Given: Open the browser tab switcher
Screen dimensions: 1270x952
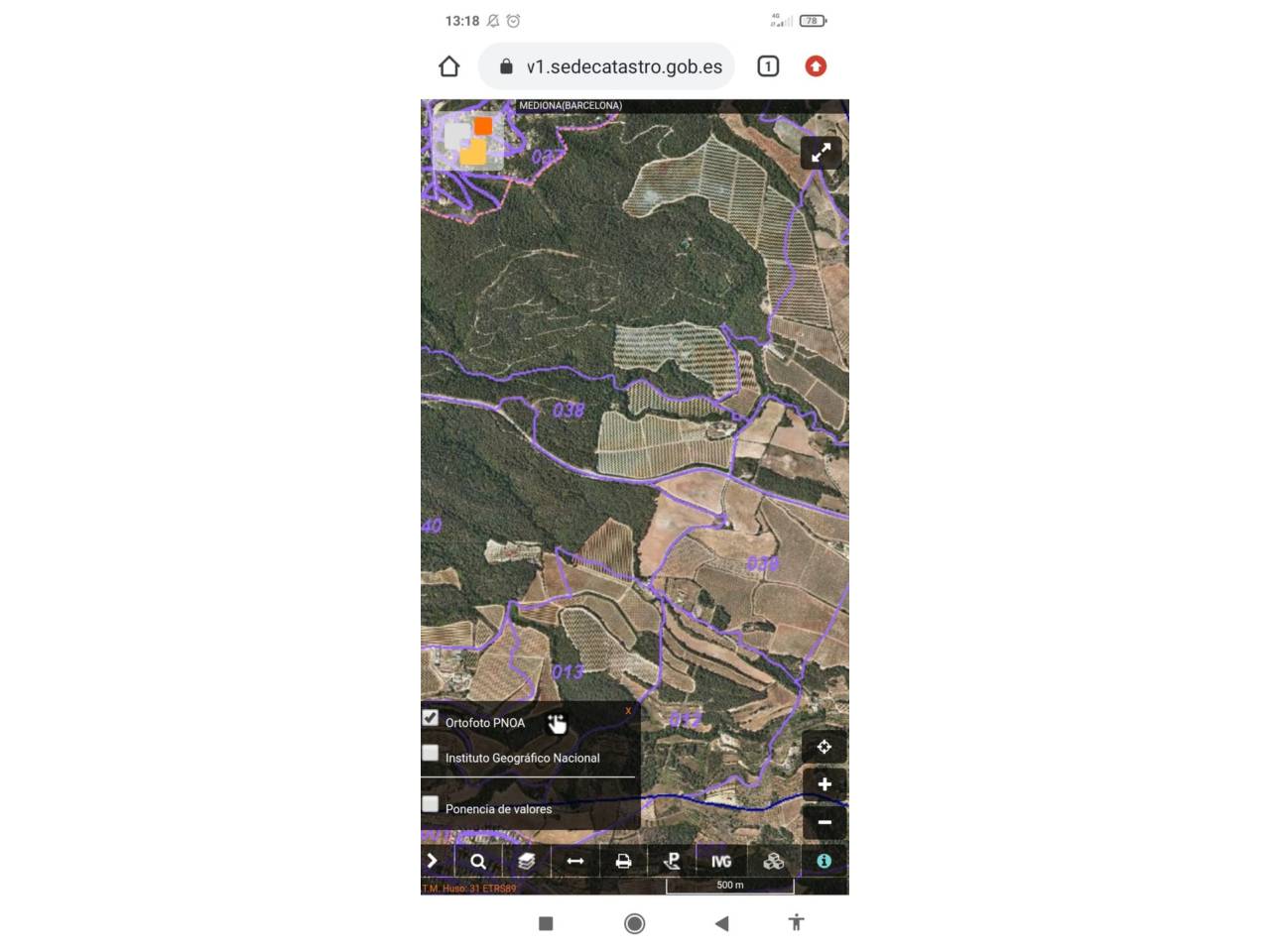Looking at the screenshot, I should [768, 66].
